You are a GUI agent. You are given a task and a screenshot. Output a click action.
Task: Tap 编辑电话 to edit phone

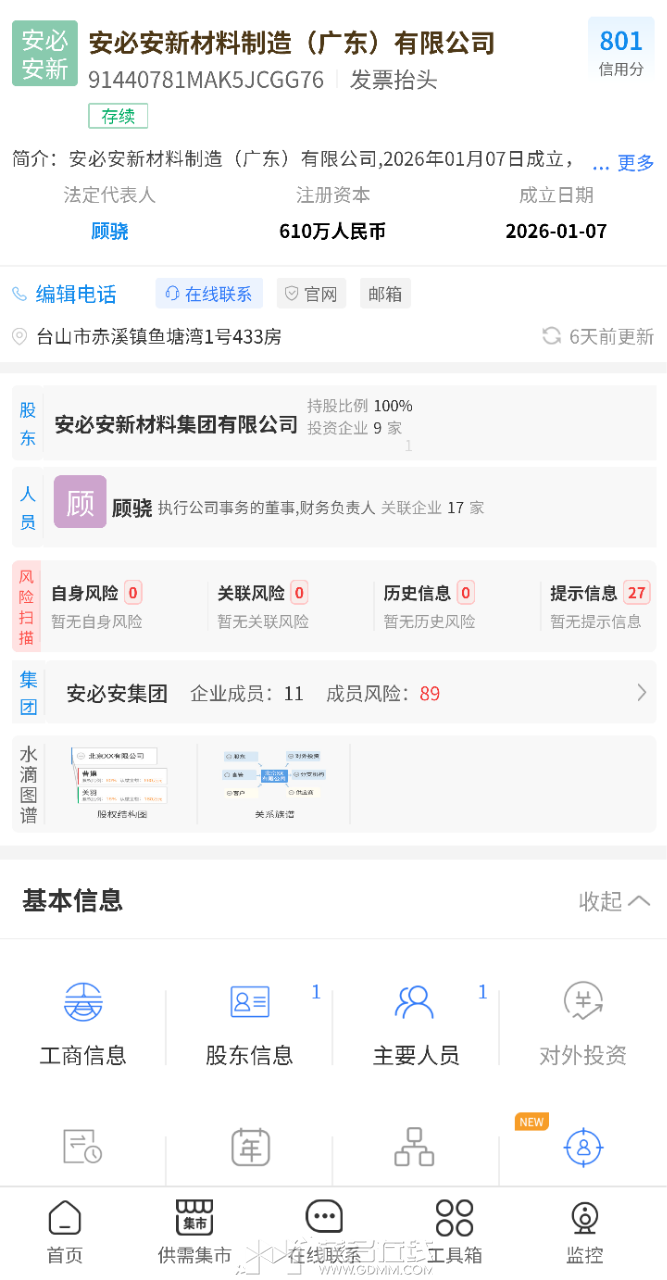(65, 294)
